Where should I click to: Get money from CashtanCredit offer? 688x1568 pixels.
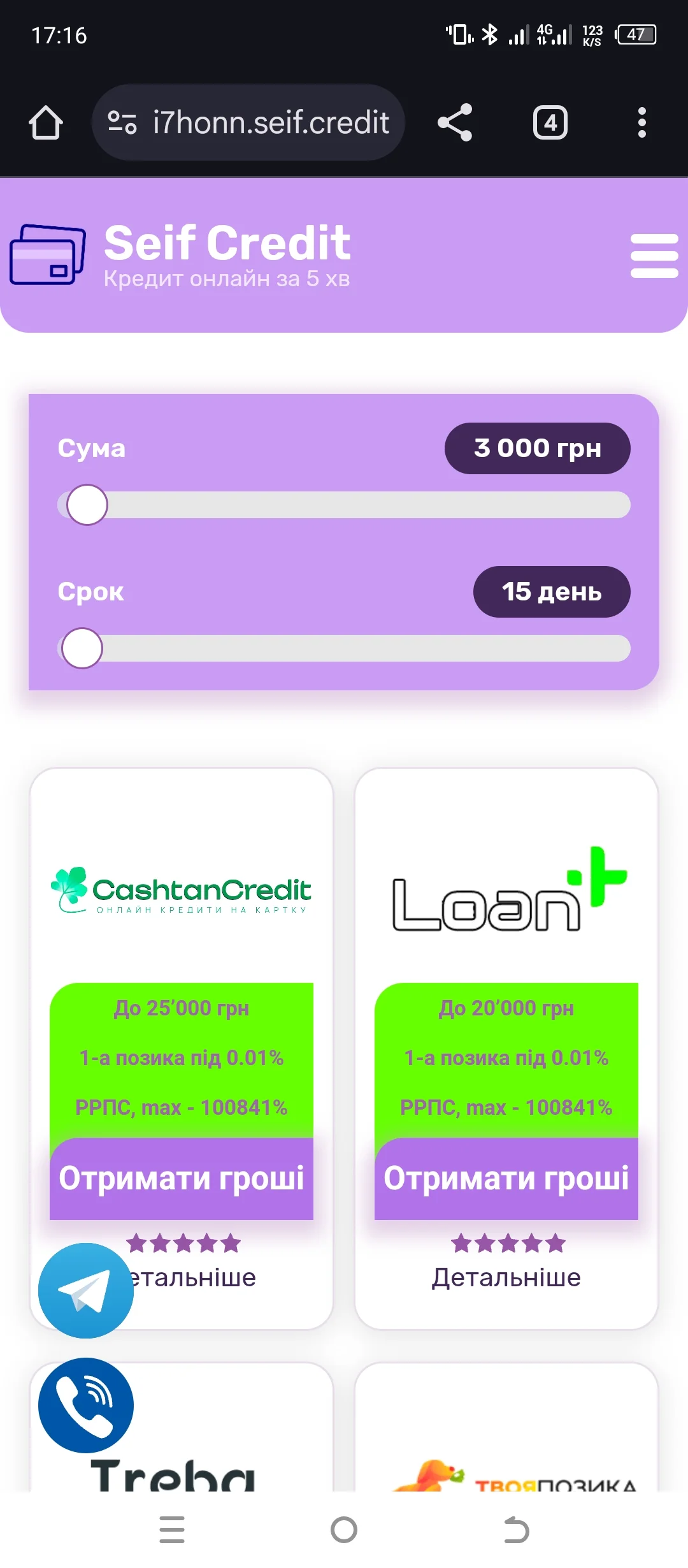[x=182, y=1178]
